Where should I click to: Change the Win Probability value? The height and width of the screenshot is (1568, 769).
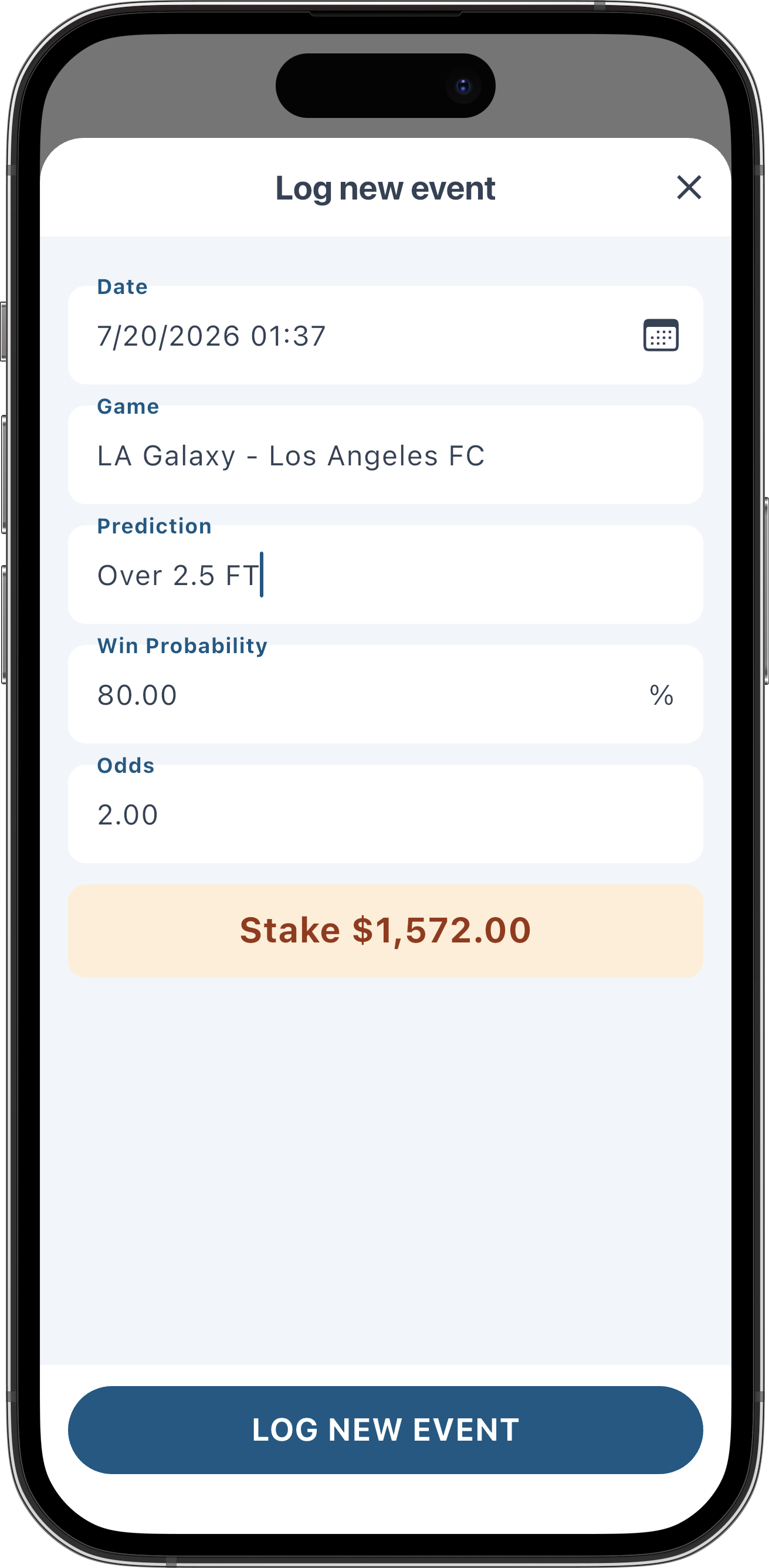click(x=385, y=694)
